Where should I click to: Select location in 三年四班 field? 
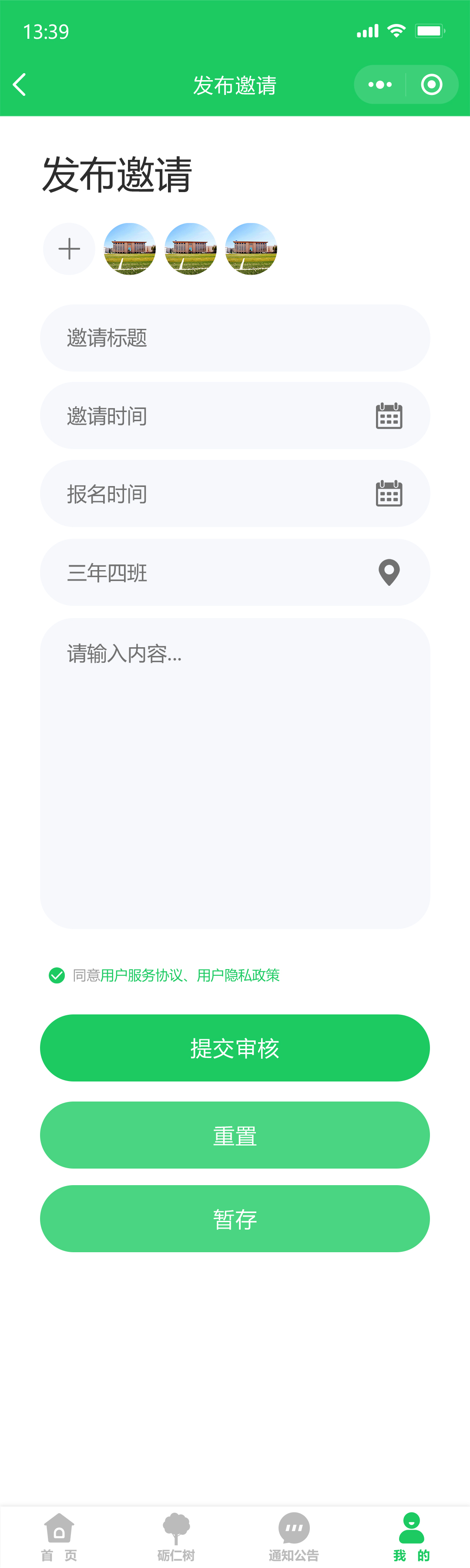(389, 572)
